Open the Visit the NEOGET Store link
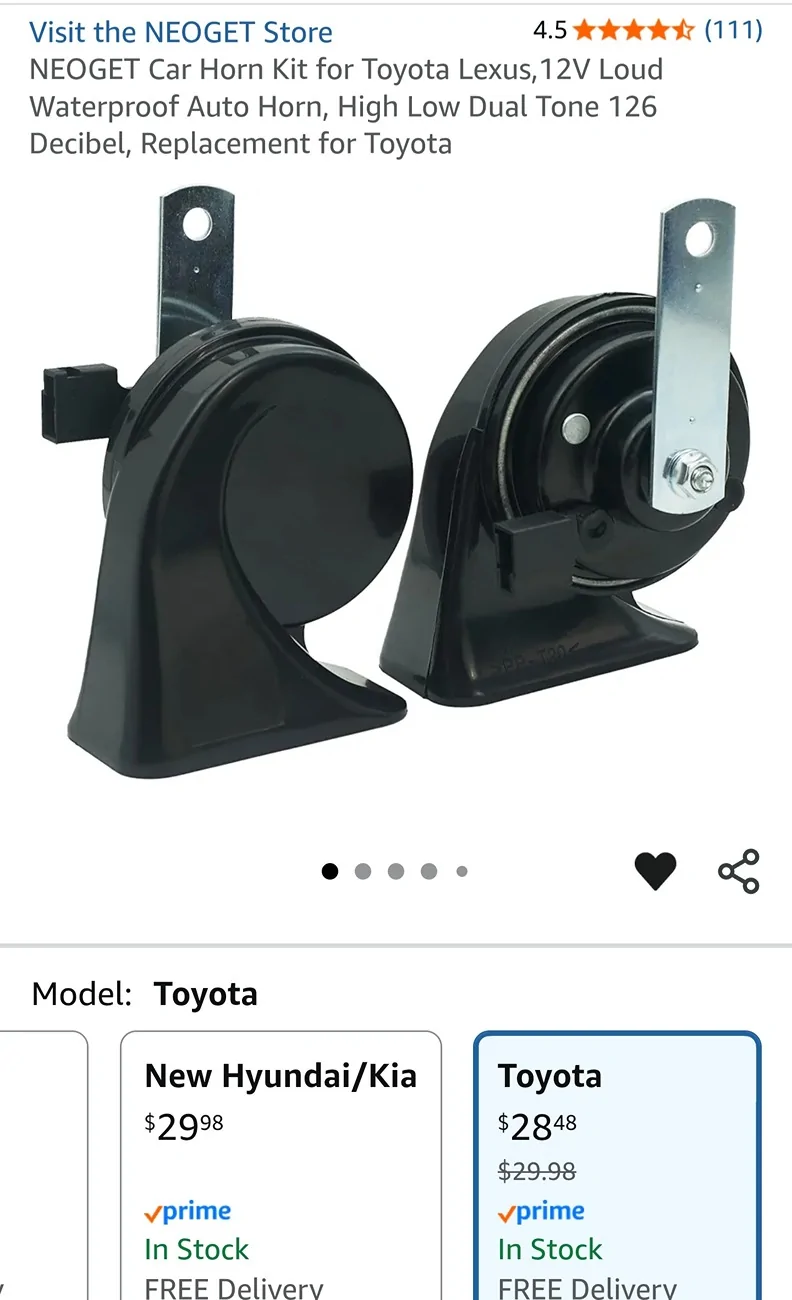This screenshot has height=1300, width=792. pos(182,32)
